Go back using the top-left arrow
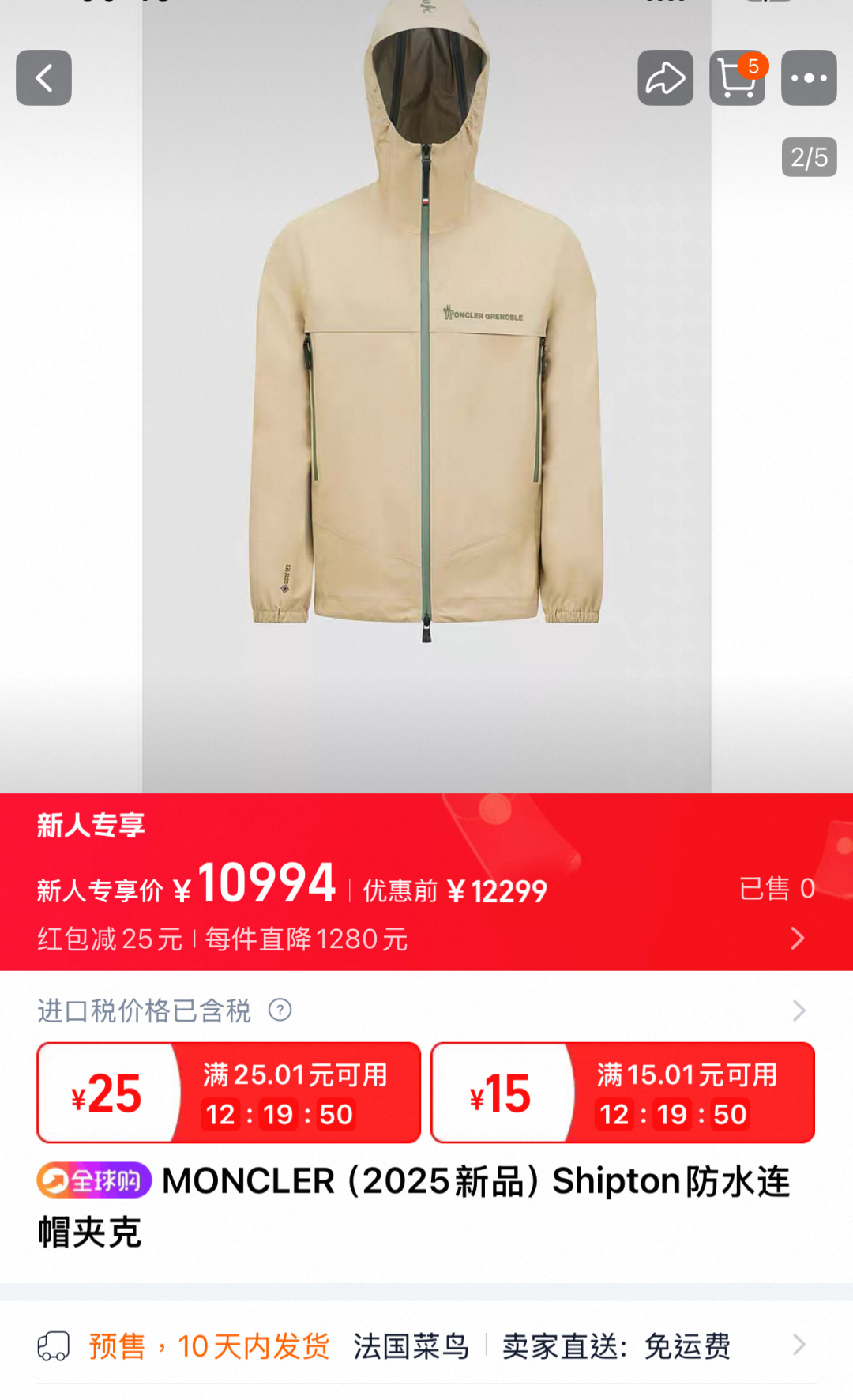The width and height of the screenshot is (853, 1400). (44, 78)
